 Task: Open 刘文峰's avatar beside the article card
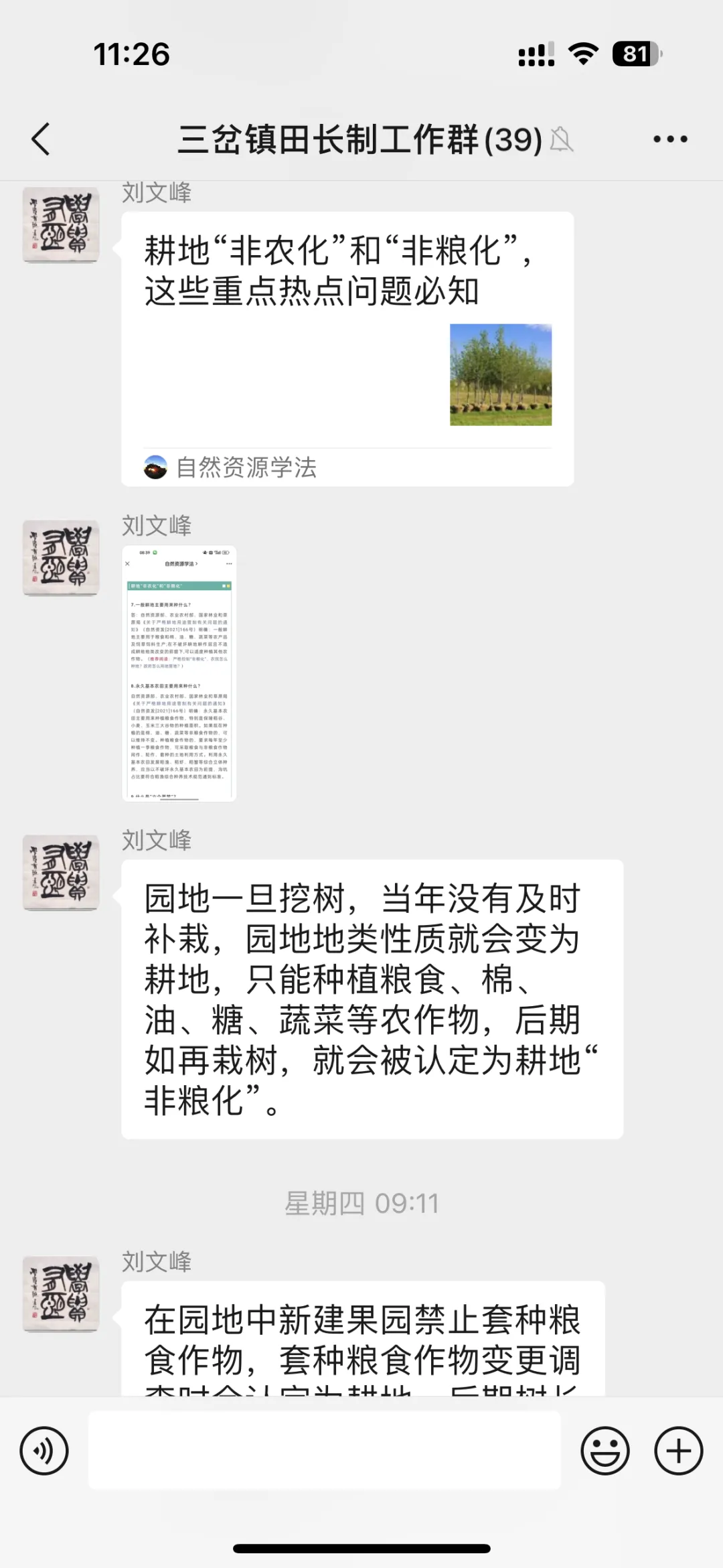[x=61, y=224]
